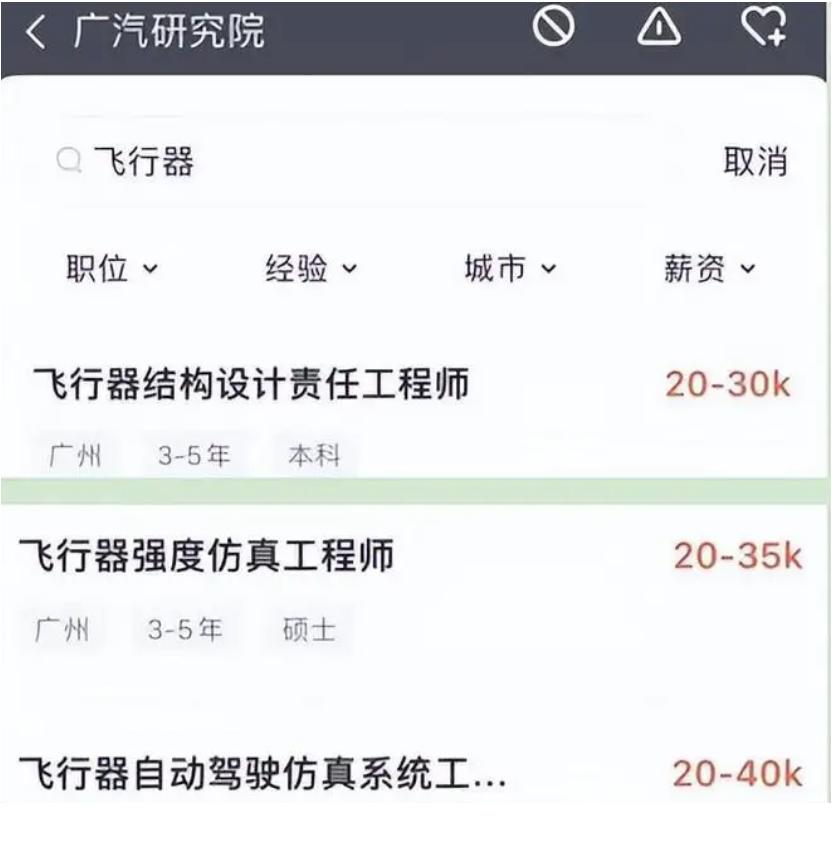Screen dimensions: 834x848
Task: Cancel search with 取消
Action: [x=755, y=162]
